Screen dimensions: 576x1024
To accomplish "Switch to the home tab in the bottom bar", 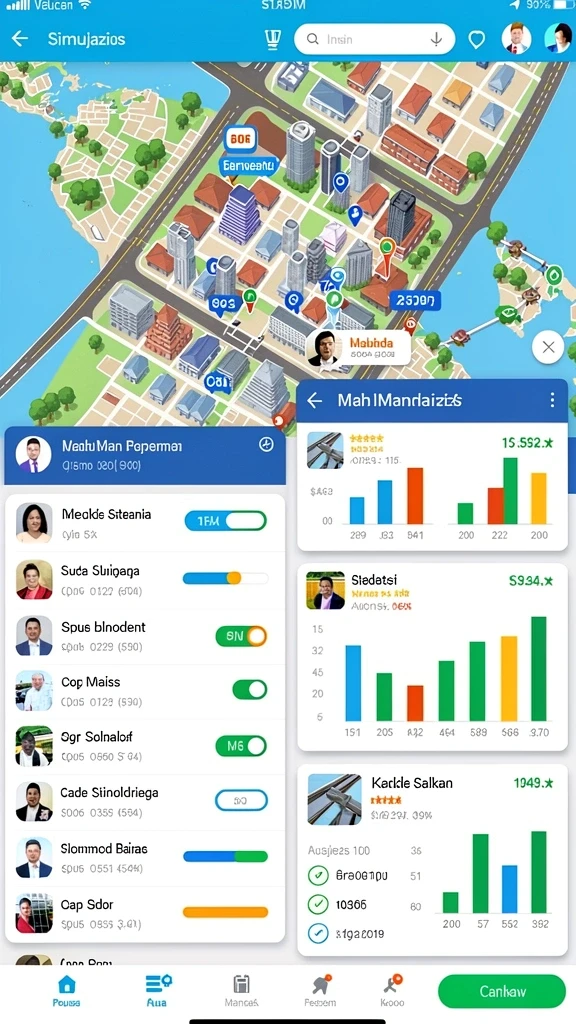I will tap(67, 991).
